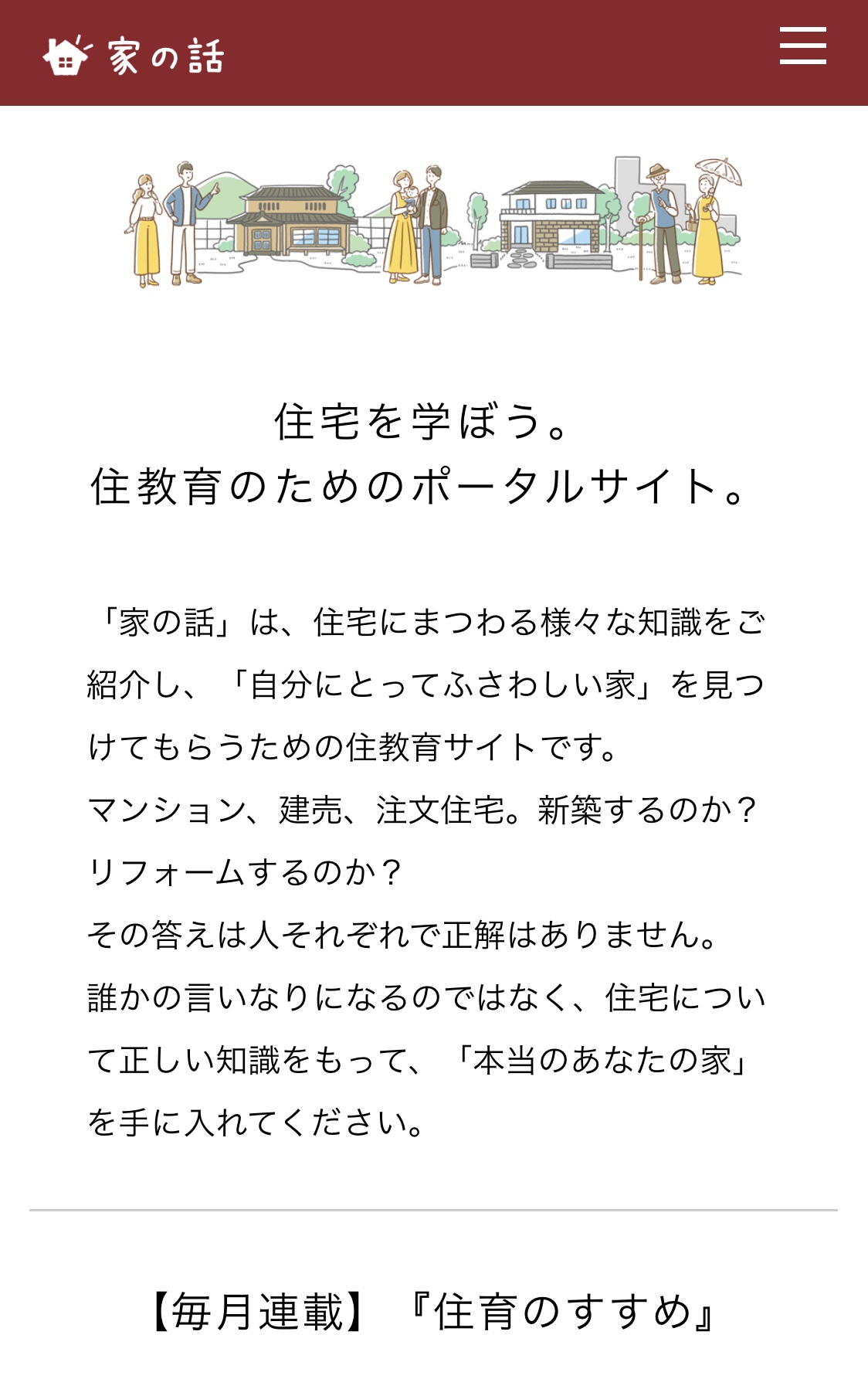The image size is (868, 1396).
Task: Tap the 家の話 site logo
Action: click(x=134, y=56)
